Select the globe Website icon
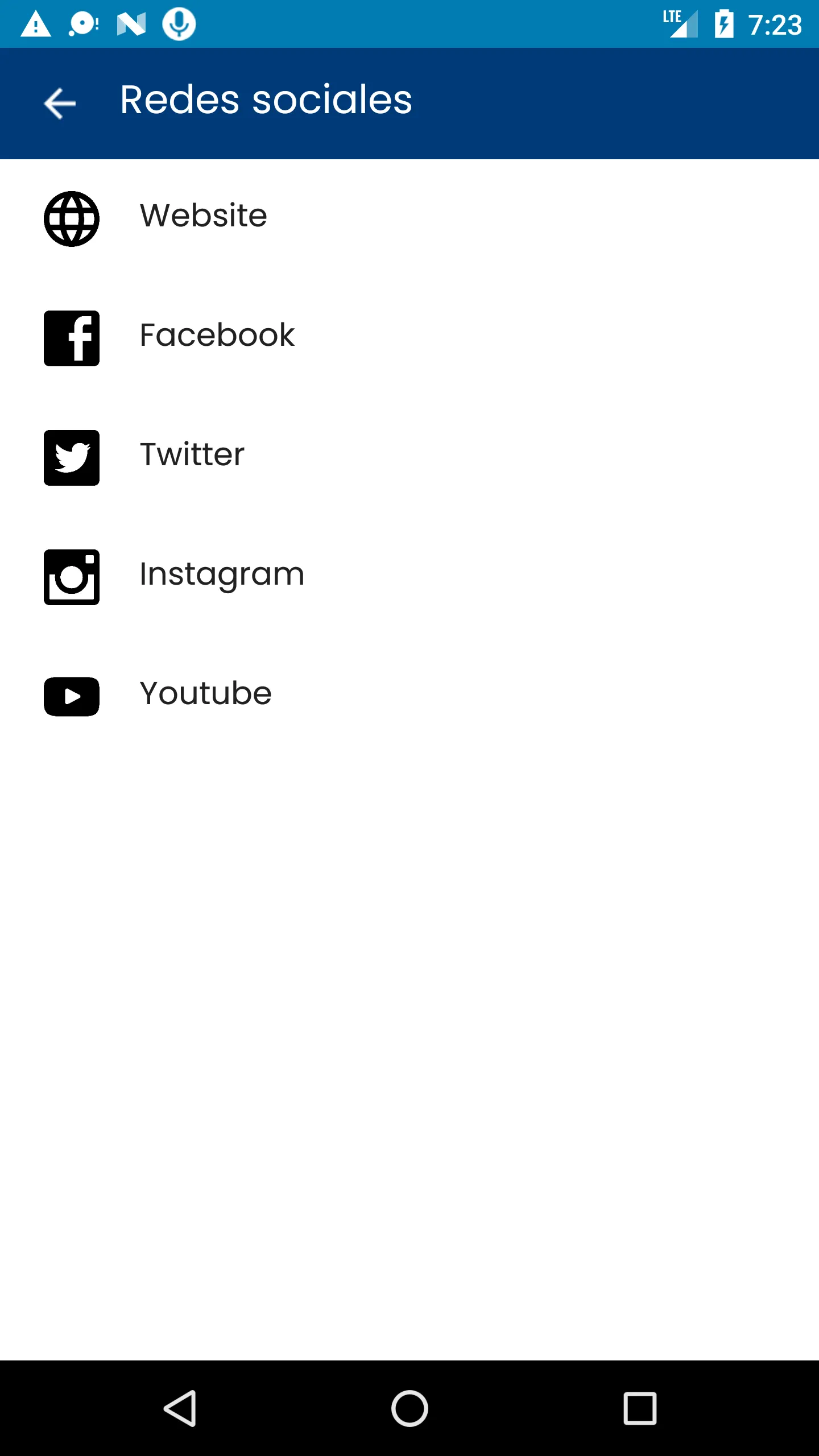The image size is (819, 1456). [71, 218]
